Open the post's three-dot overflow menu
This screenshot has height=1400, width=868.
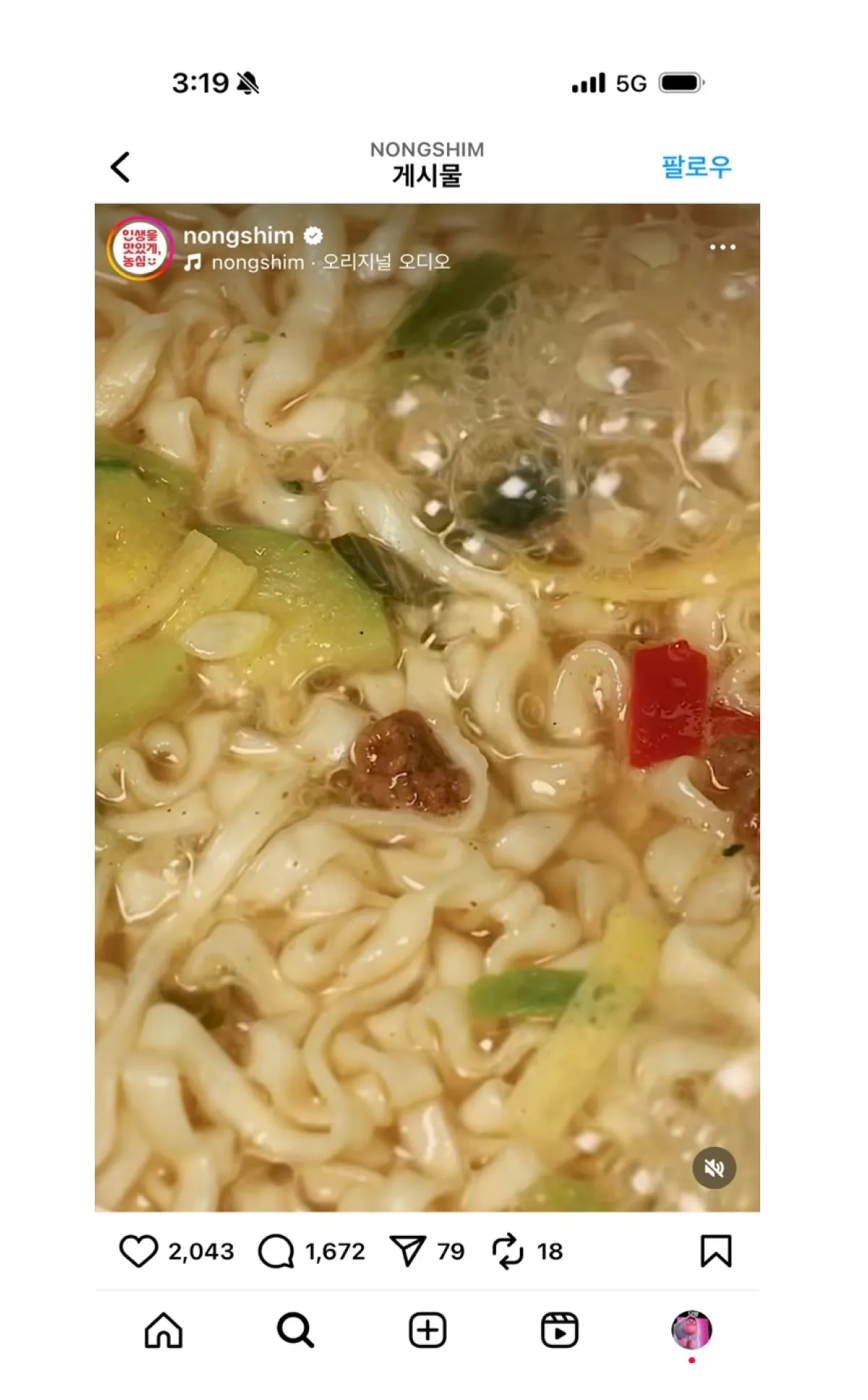pyautogui.click(x=722, y=247)
